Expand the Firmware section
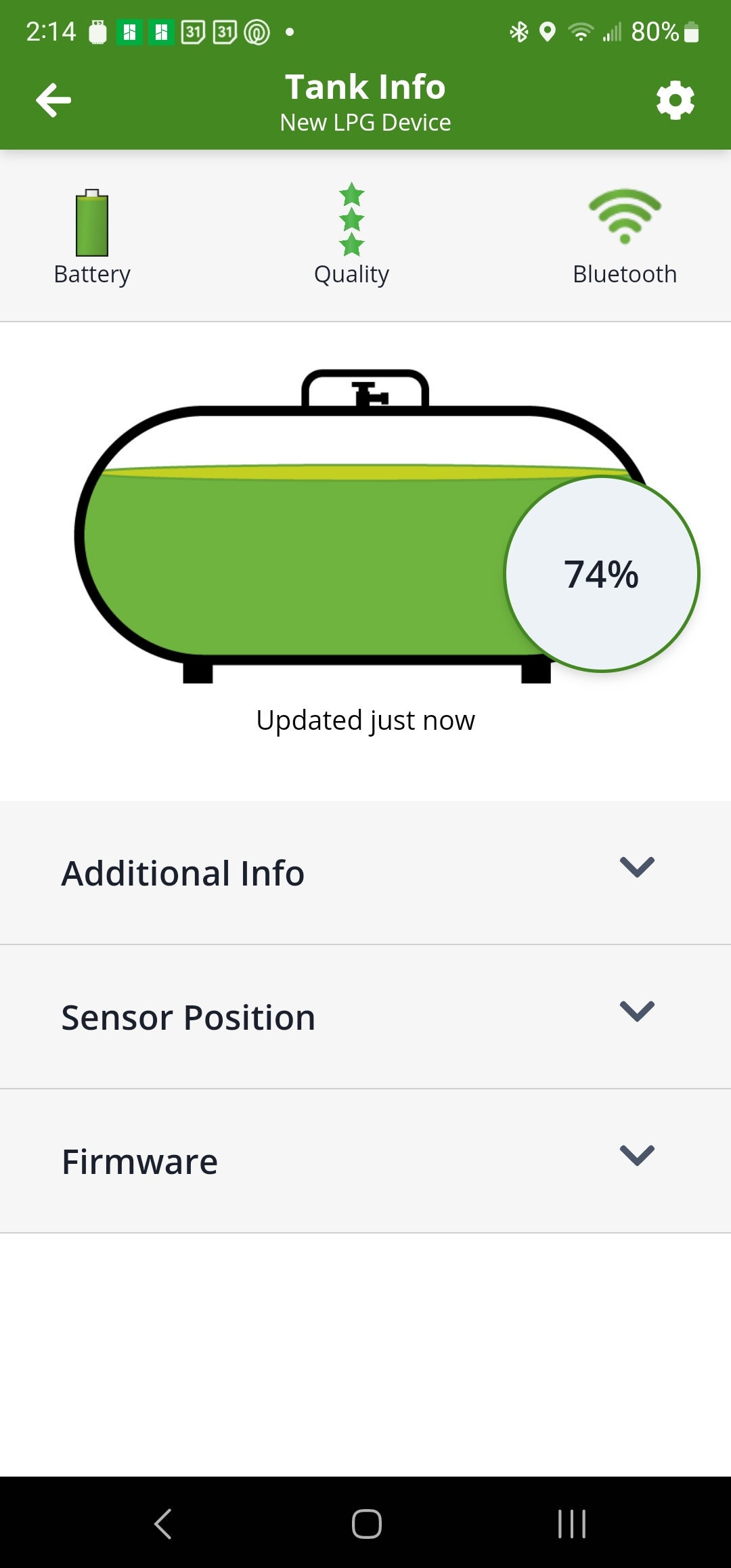 365,1161
